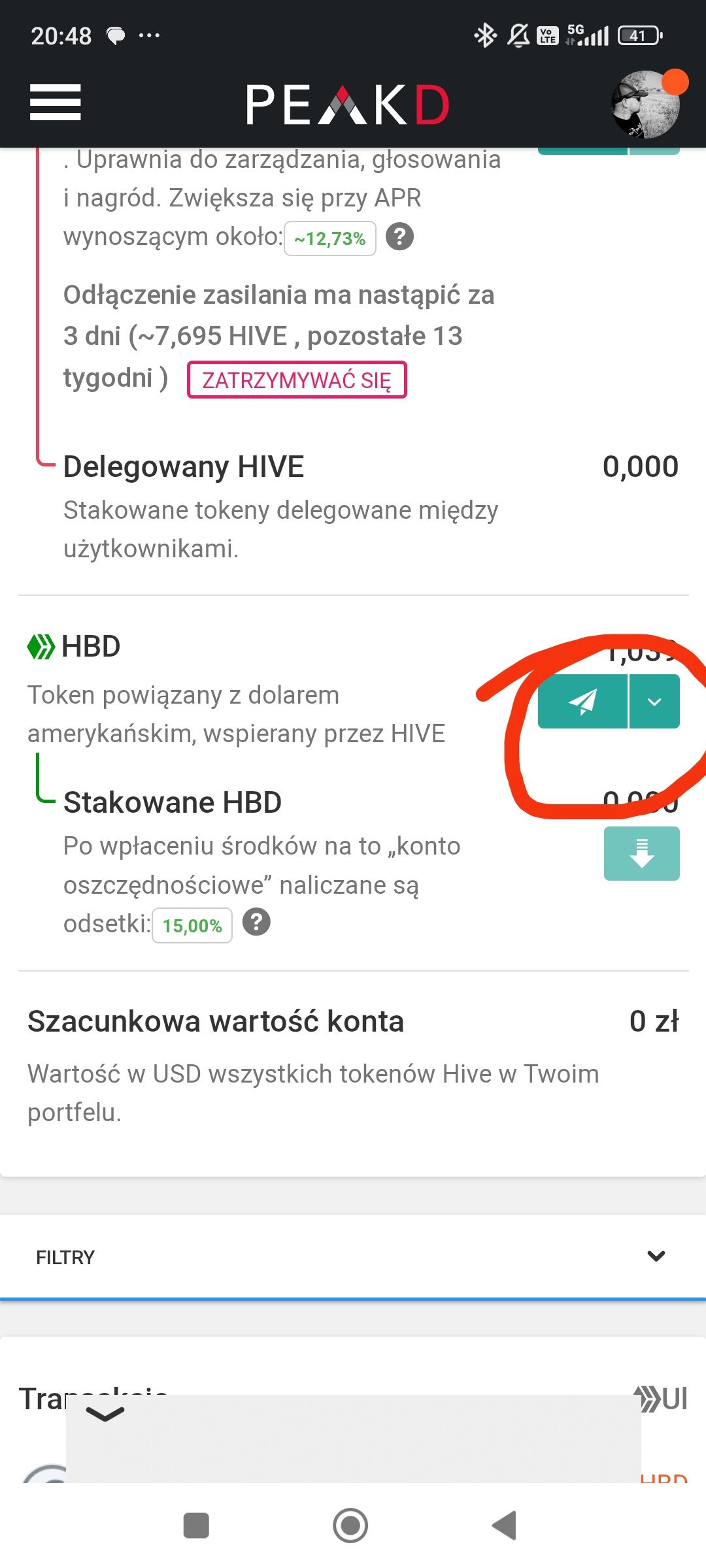Open APR info question mark near ~12,73%
Viewport: 706px width, 1568px height.
coord(399,237)
